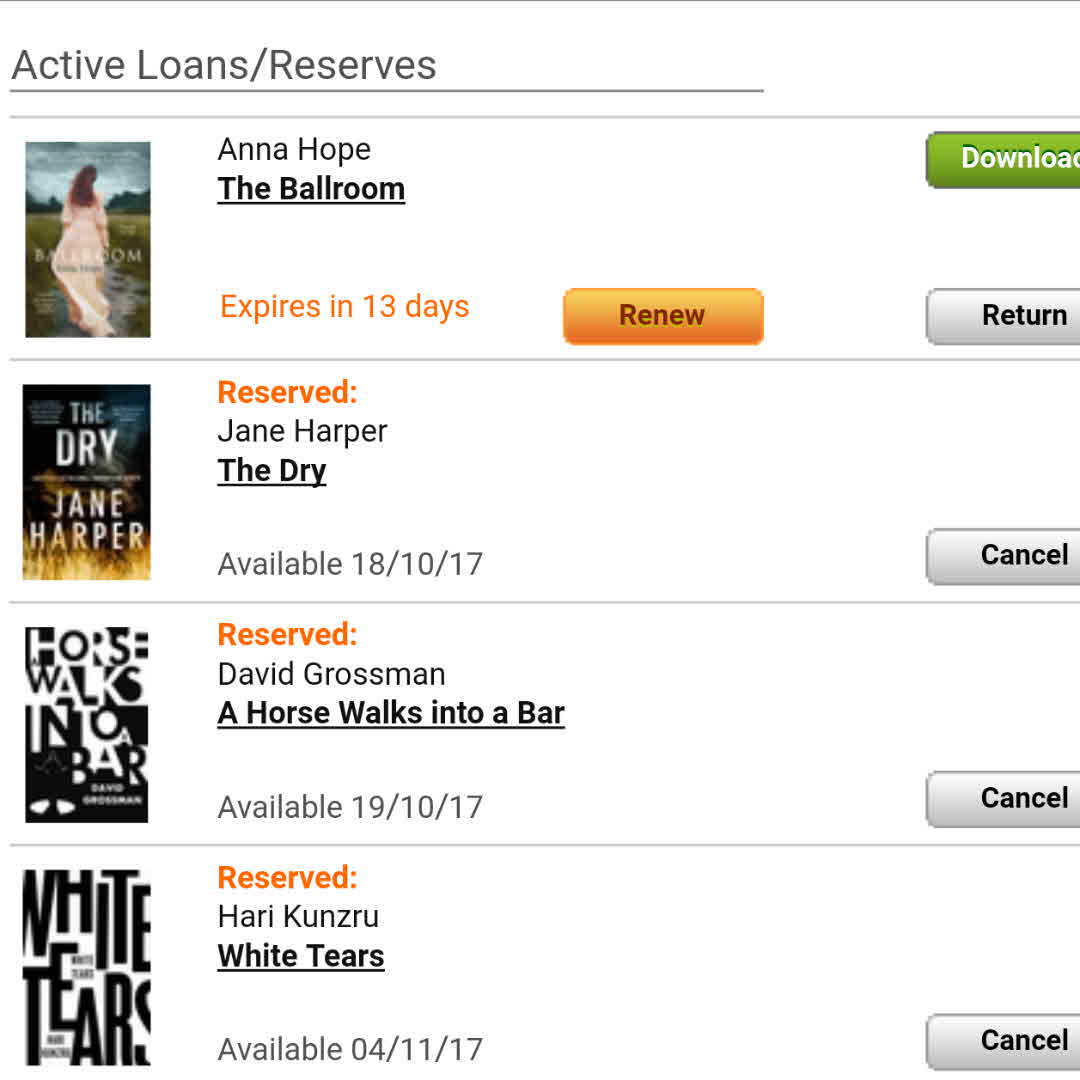Open The Ballroom title link
Screen dimensions: 1080x1080
311,189
